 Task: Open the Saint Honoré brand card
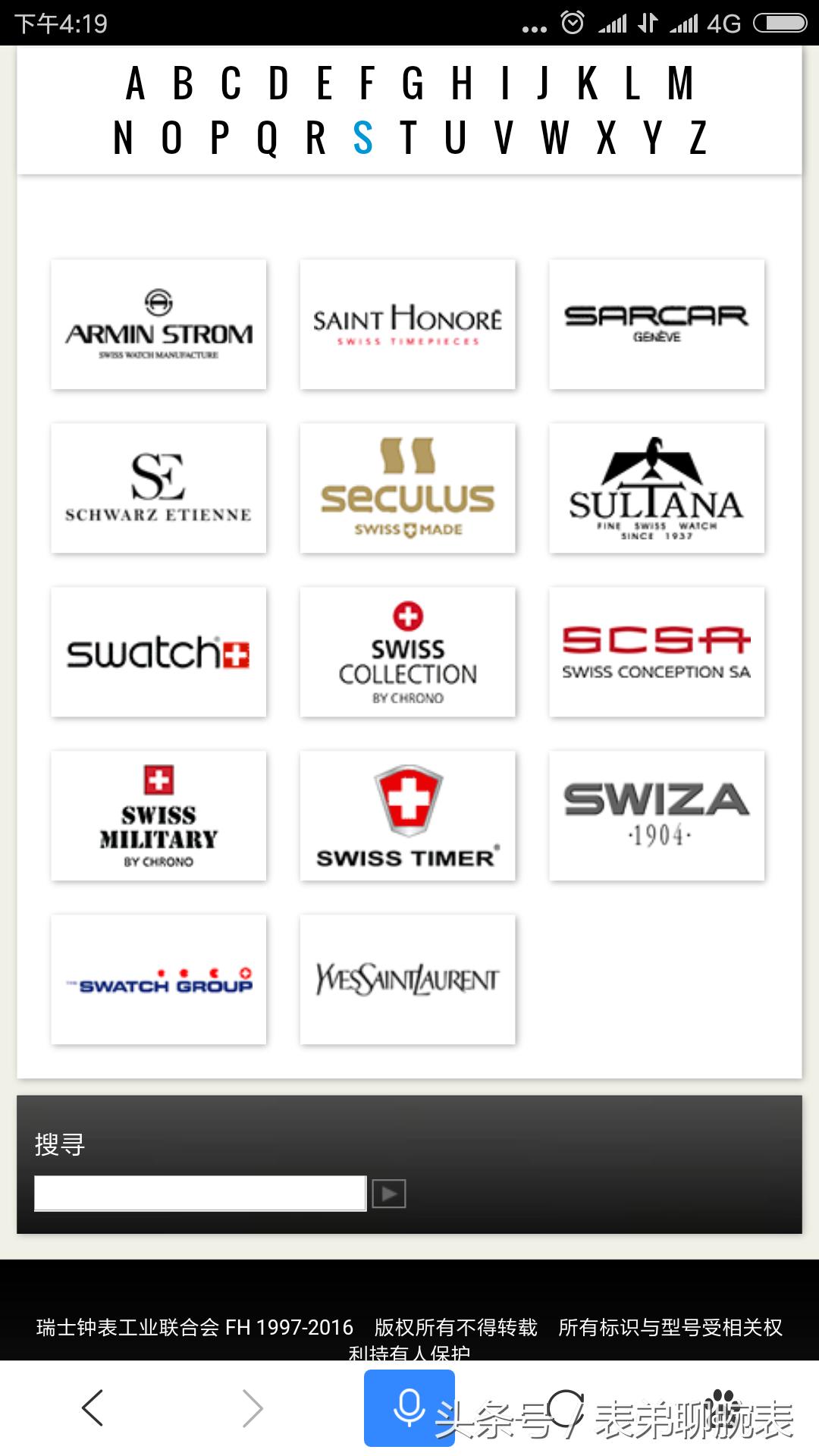(407, 325)
